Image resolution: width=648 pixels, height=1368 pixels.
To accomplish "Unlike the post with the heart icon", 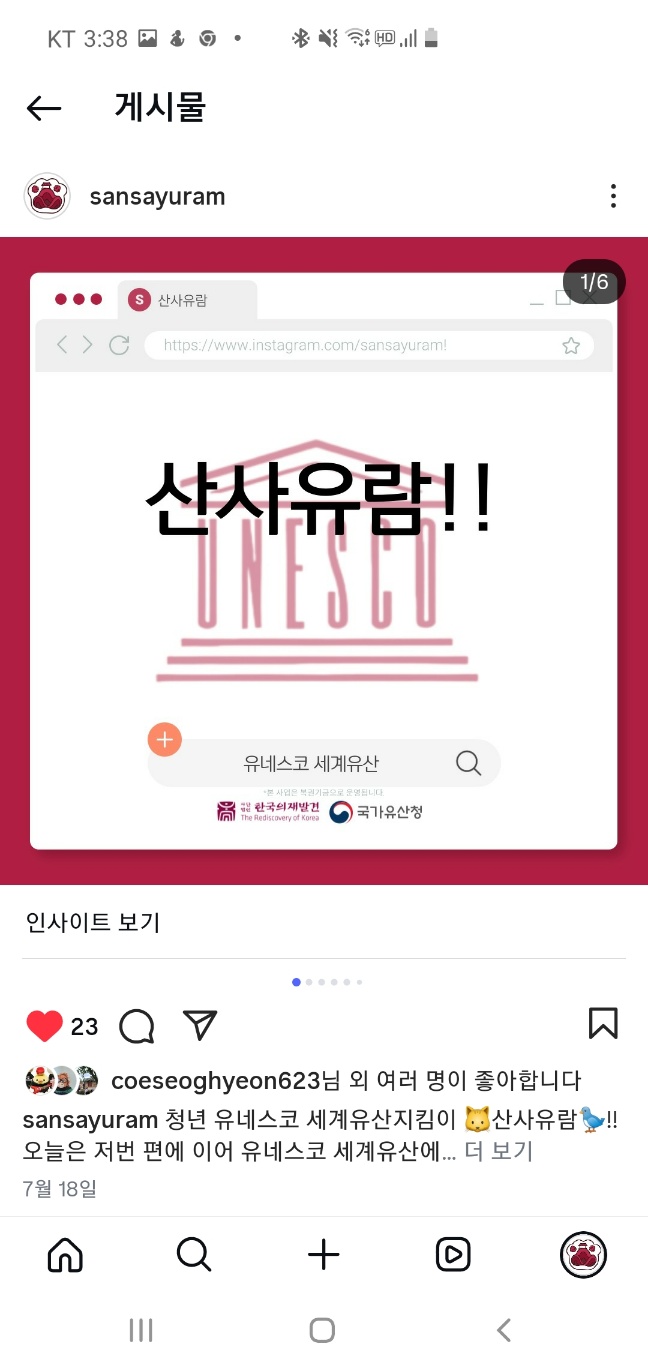I will click(44, 1025).
